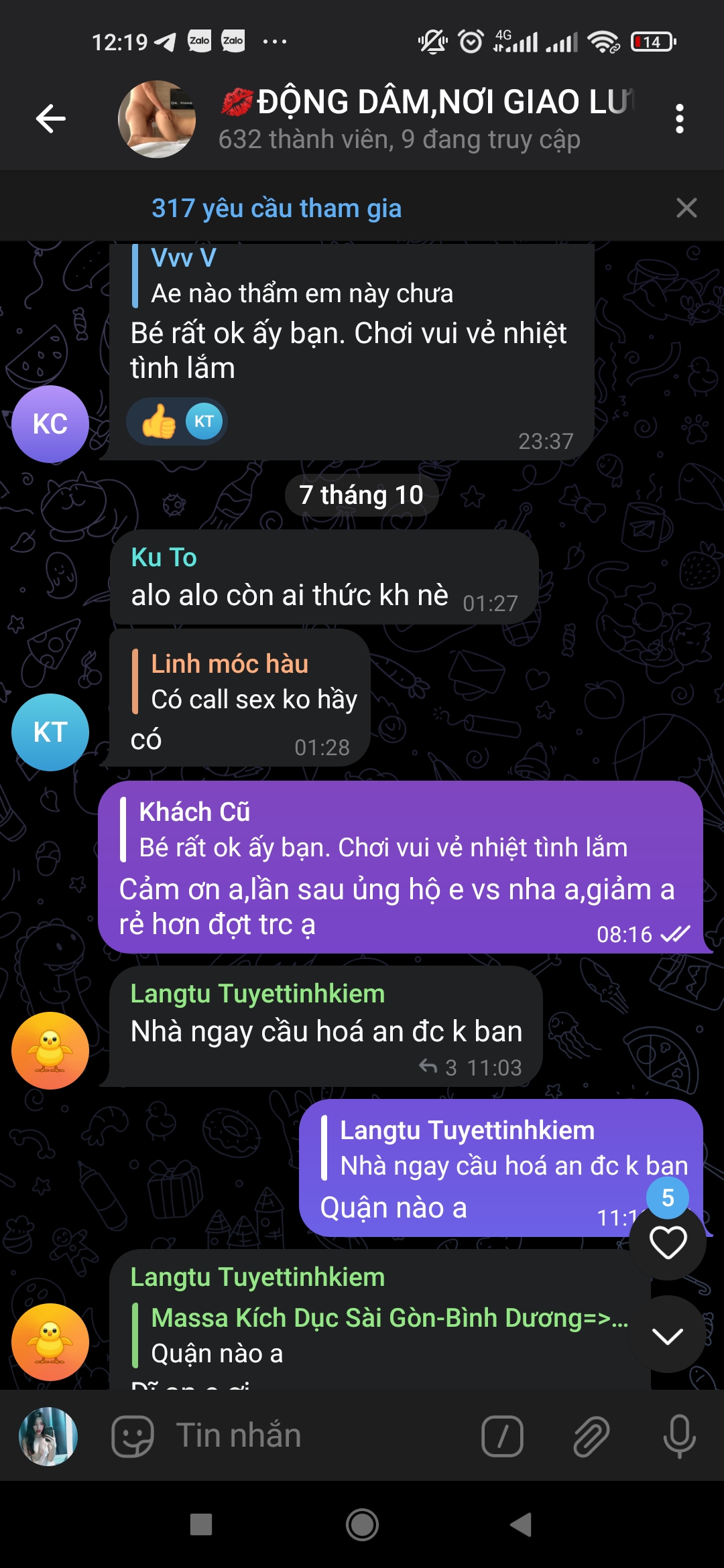724x1568 pixels.
Task: Attach a file with the paperclip
Action: point(591,1436)
